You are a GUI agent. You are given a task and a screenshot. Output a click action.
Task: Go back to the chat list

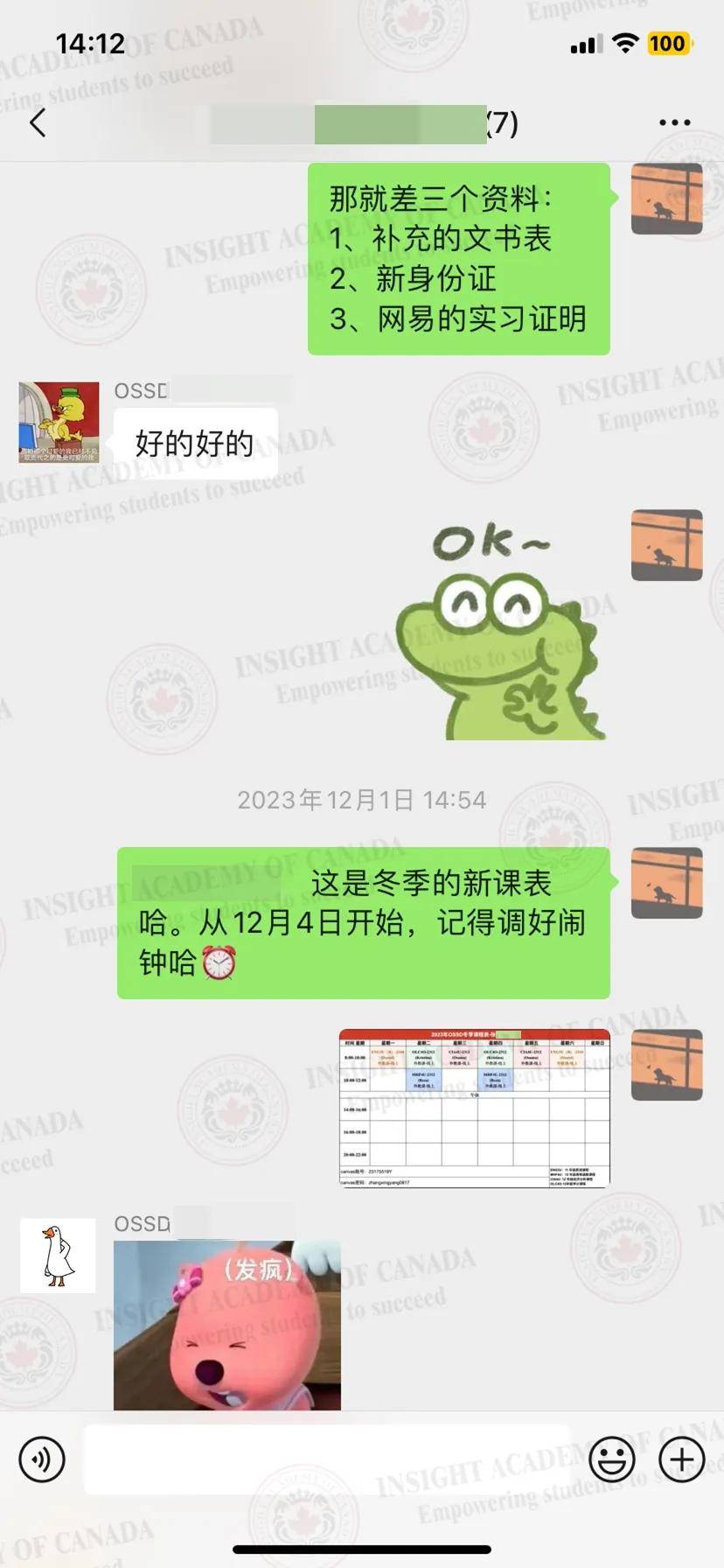pos(38,123)
